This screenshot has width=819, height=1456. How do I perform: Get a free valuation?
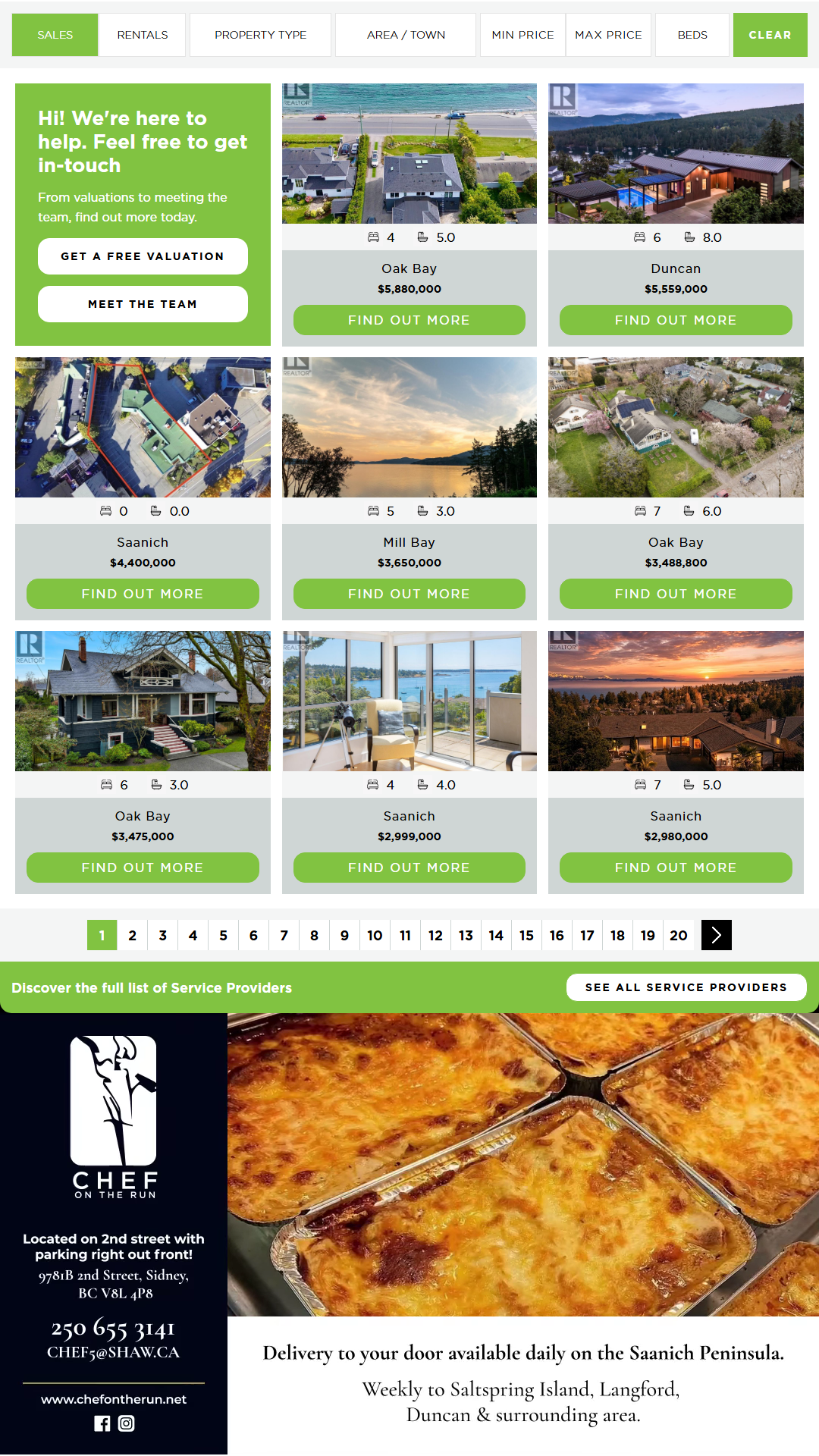(x=143, y=256)
